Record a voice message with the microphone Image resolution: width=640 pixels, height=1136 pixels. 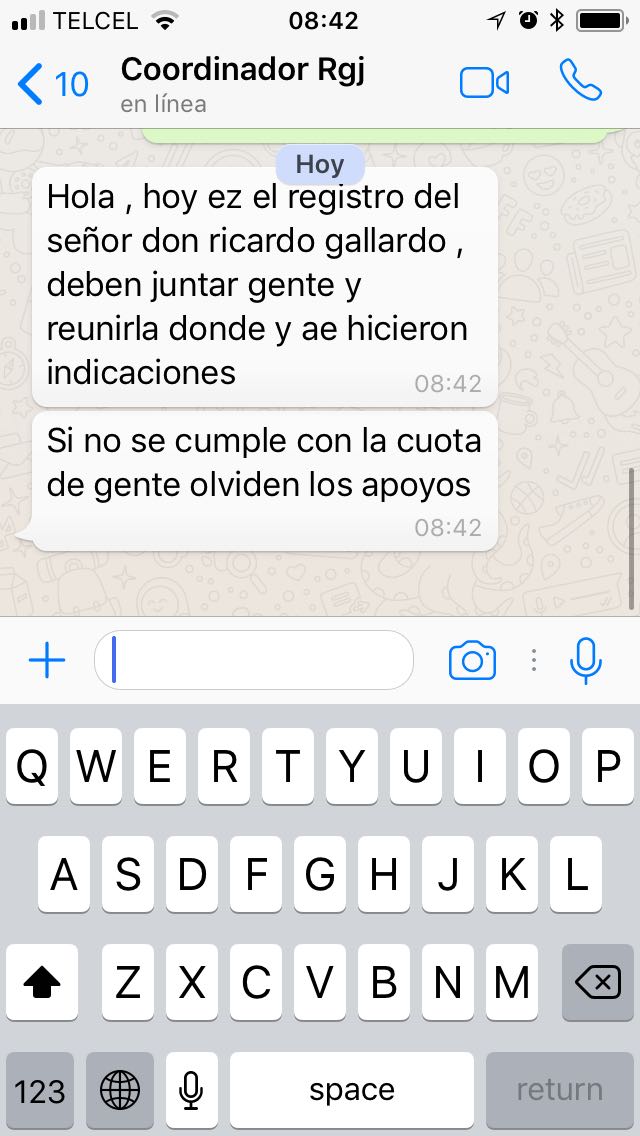tap(586, 661)
